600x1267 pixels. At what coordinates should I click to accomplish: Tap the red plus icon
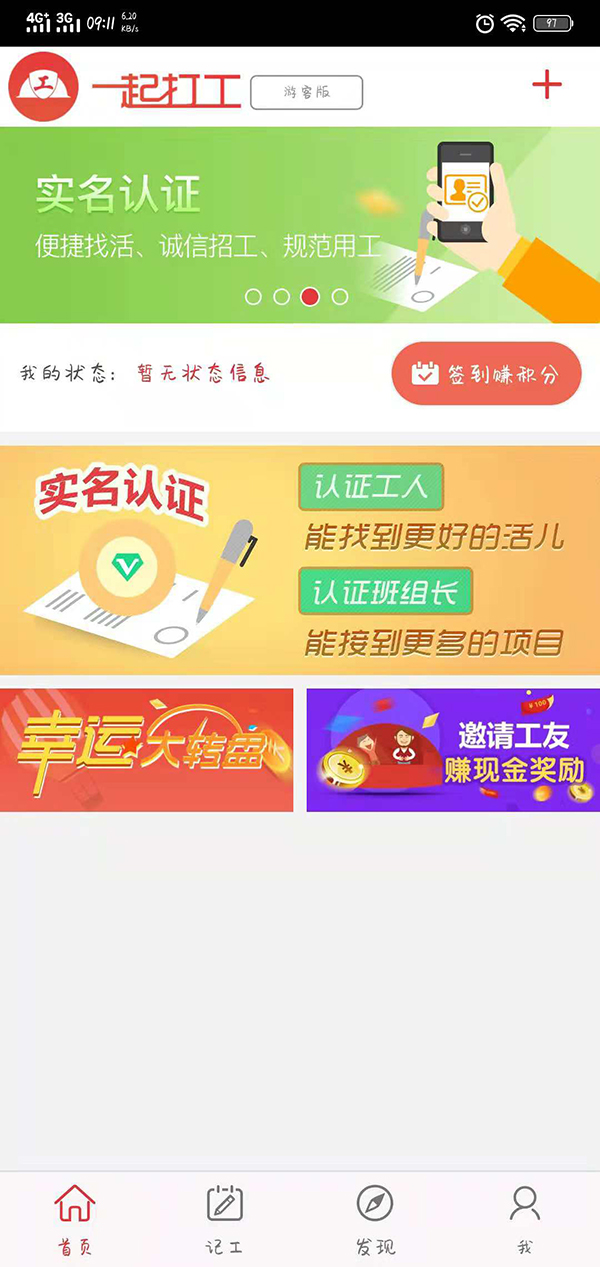tap(547, 85)
